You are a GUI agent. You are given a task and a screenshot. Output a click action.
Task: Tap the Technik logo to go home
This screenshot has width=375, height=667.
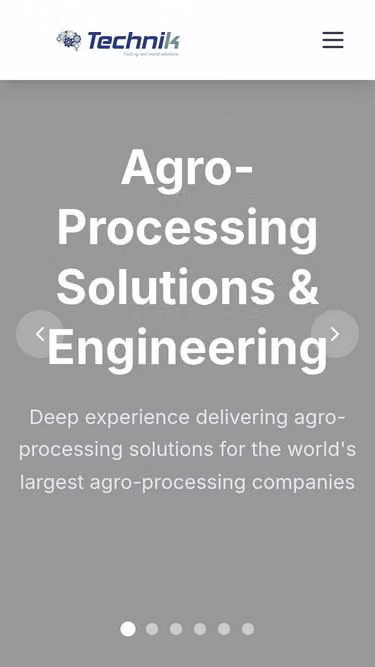coord(118,43)
